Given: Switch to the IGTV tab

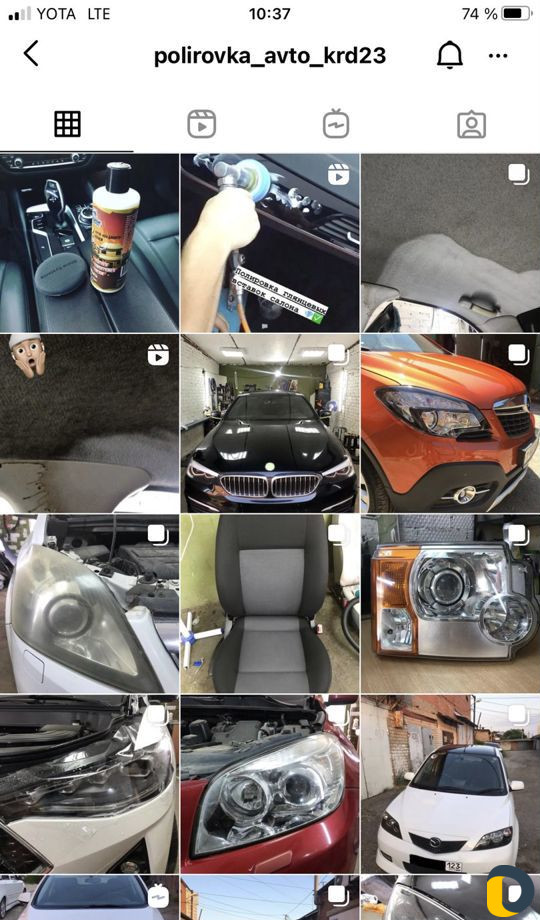Looking at the screenshot, I should point(336,124).
